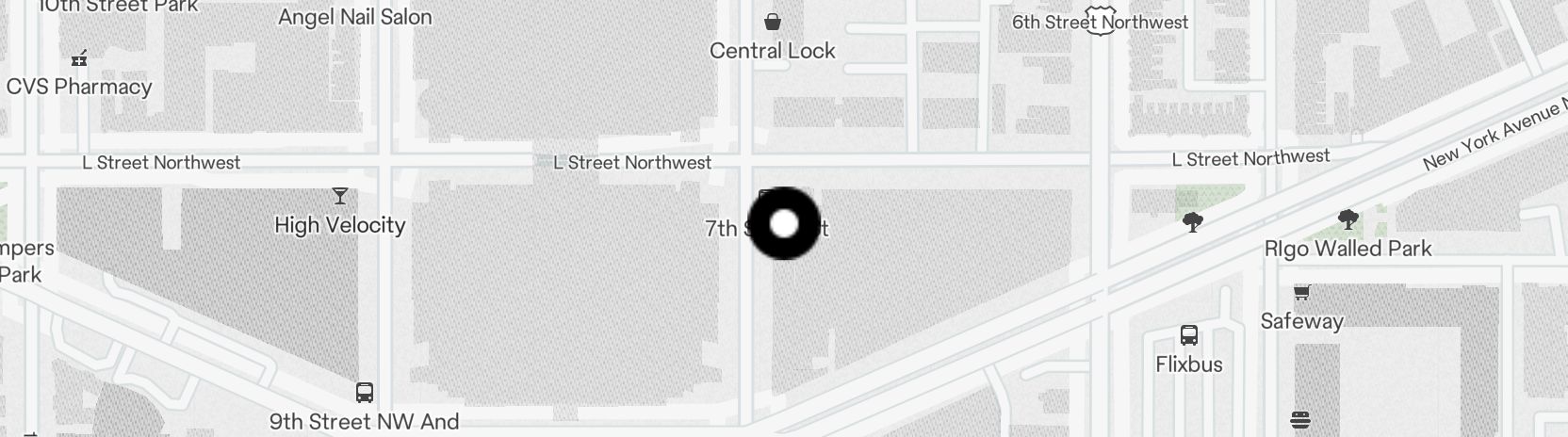Select the Safeway store marker
Image resolution: width=1568 pixels, height=437 pixels.
point(1301,294)
